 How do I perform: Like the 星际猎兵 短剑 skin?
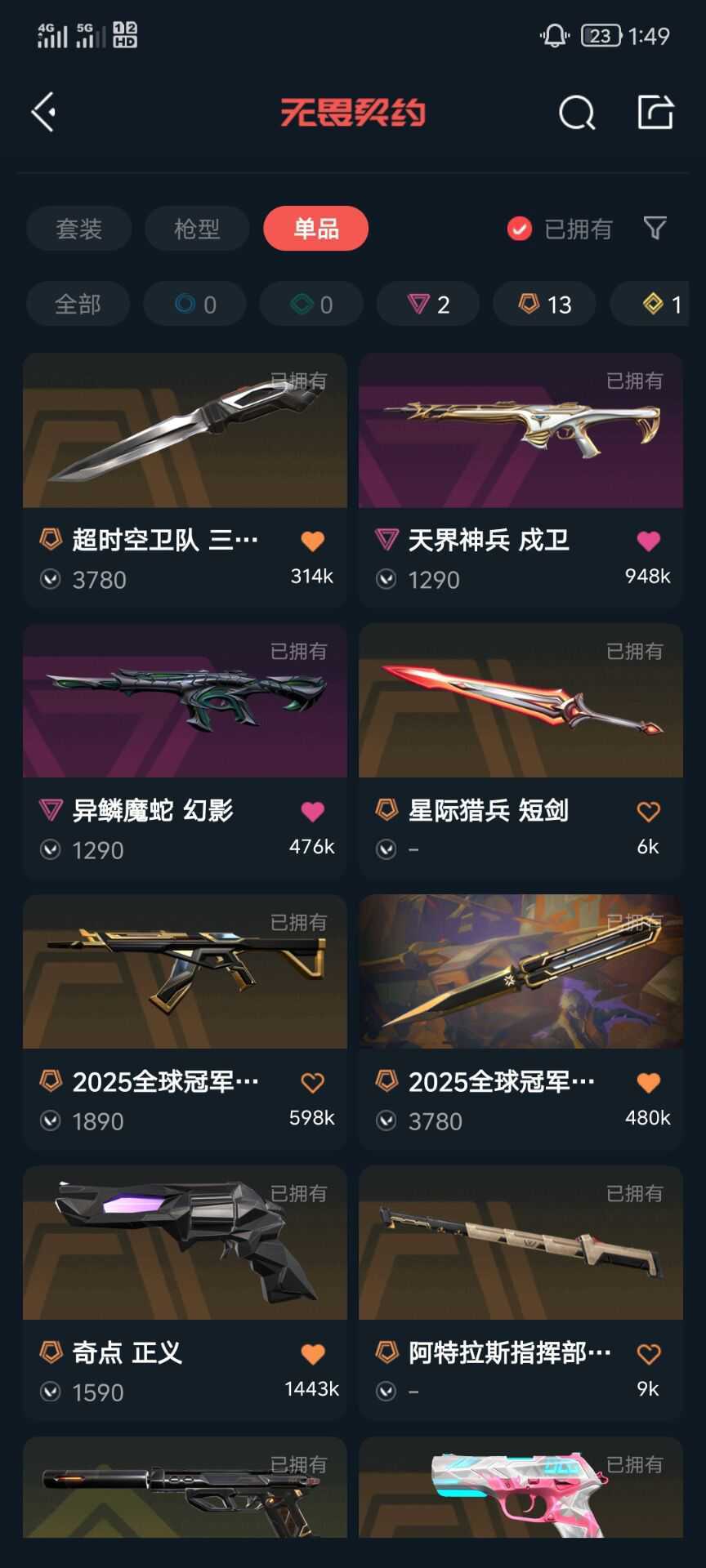tap(648, 811)
